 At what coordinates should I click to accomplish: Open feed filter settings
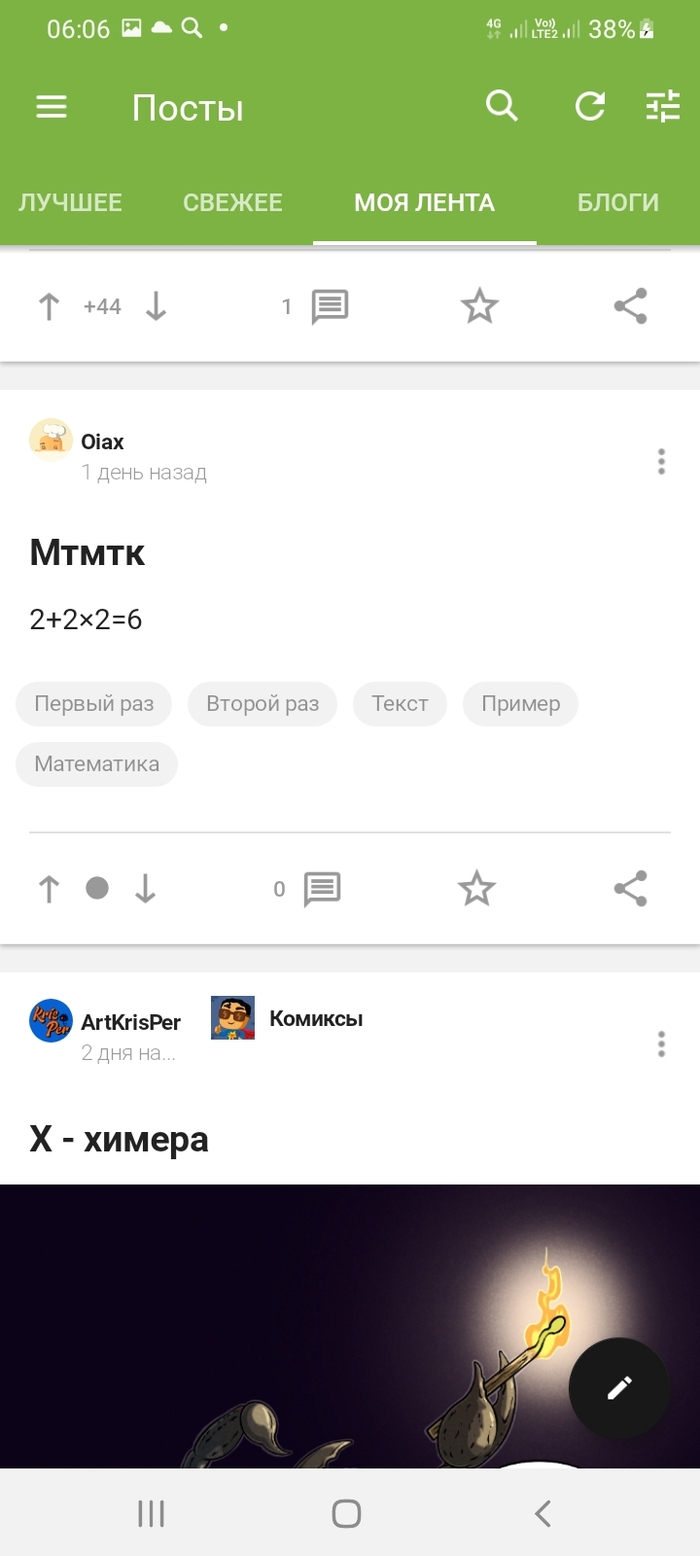[662, 106]
